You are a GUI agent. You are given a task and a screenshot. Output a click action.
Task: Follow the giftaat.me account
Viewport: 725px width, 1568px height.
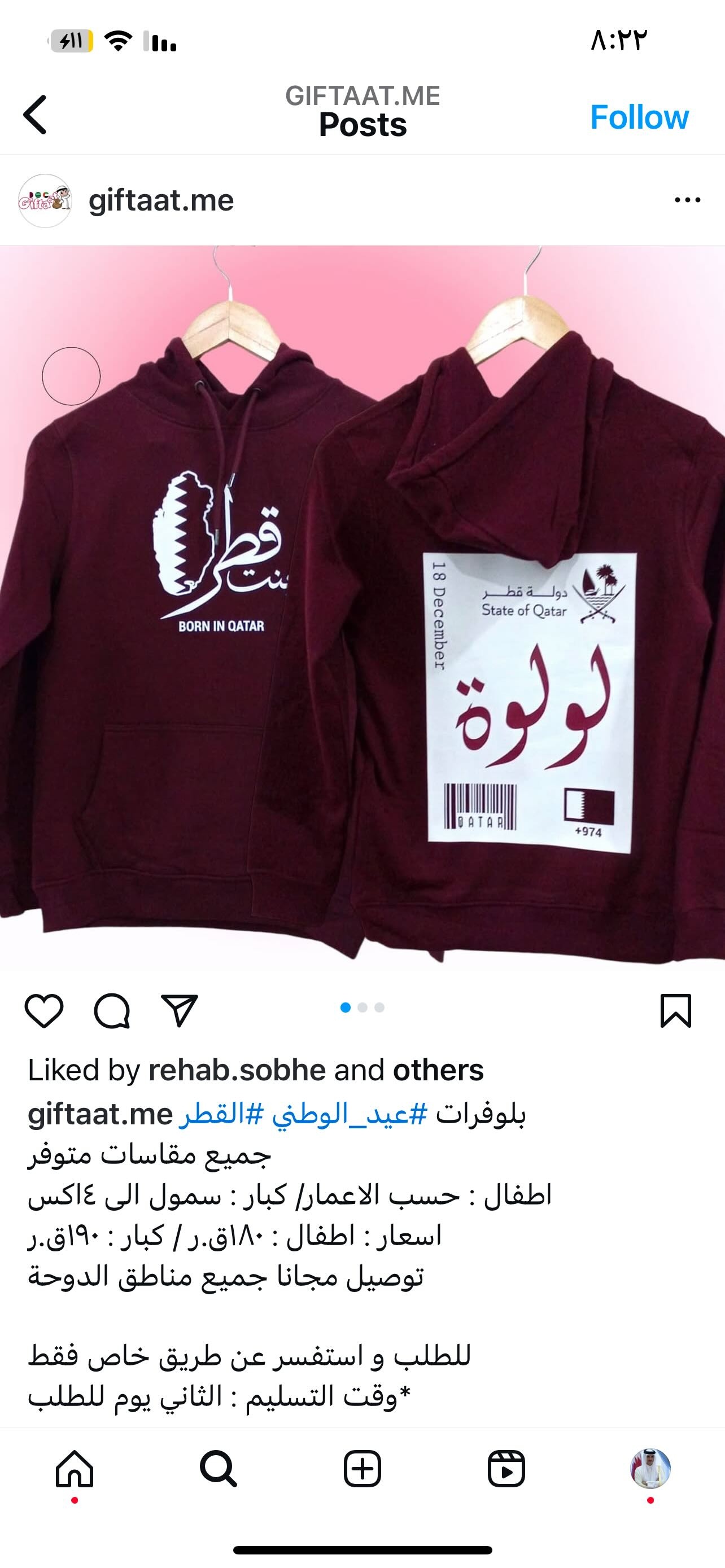639,117
